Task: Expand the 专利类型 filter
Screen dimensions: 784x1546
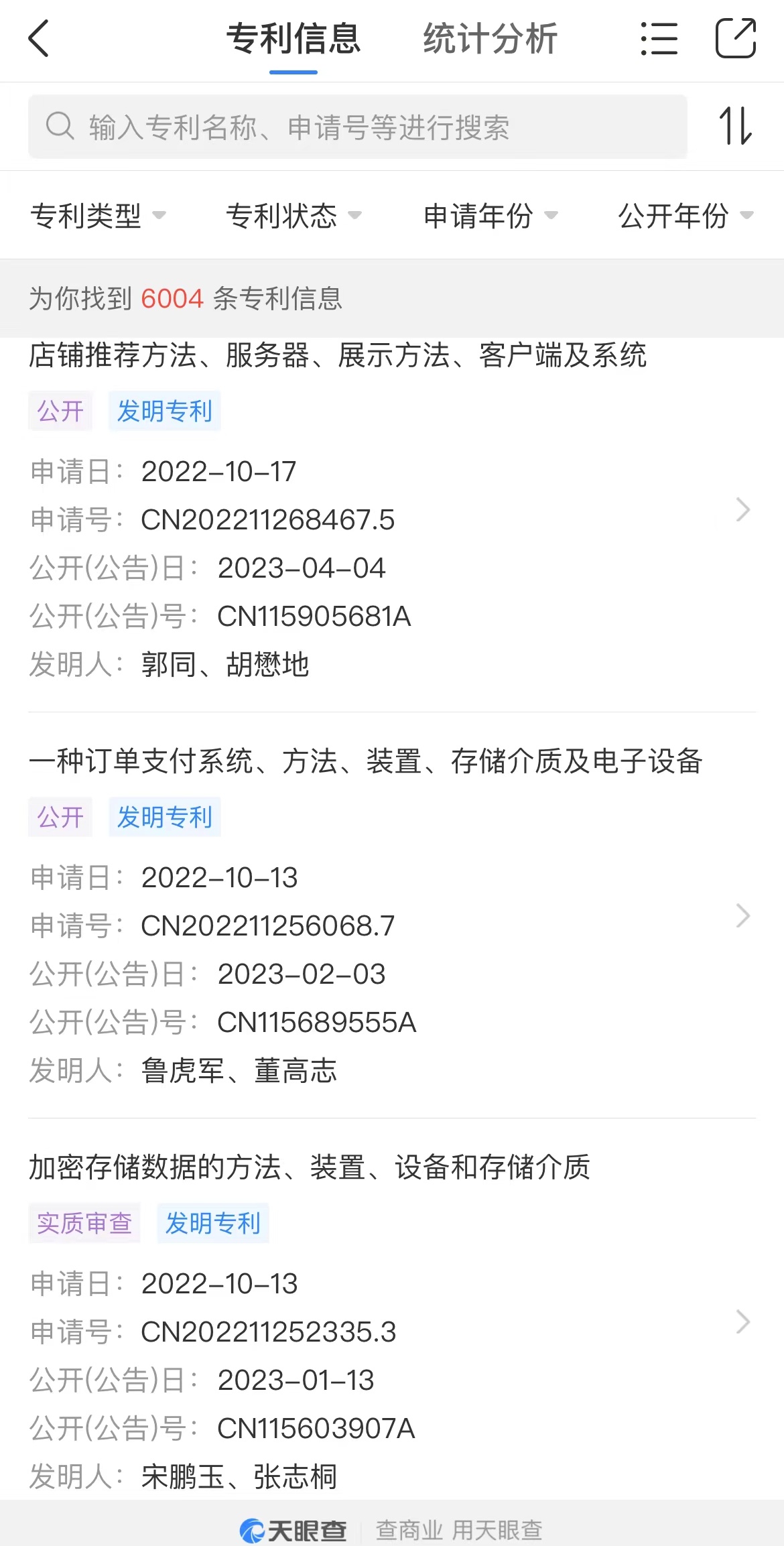Action: click(98, 215)
